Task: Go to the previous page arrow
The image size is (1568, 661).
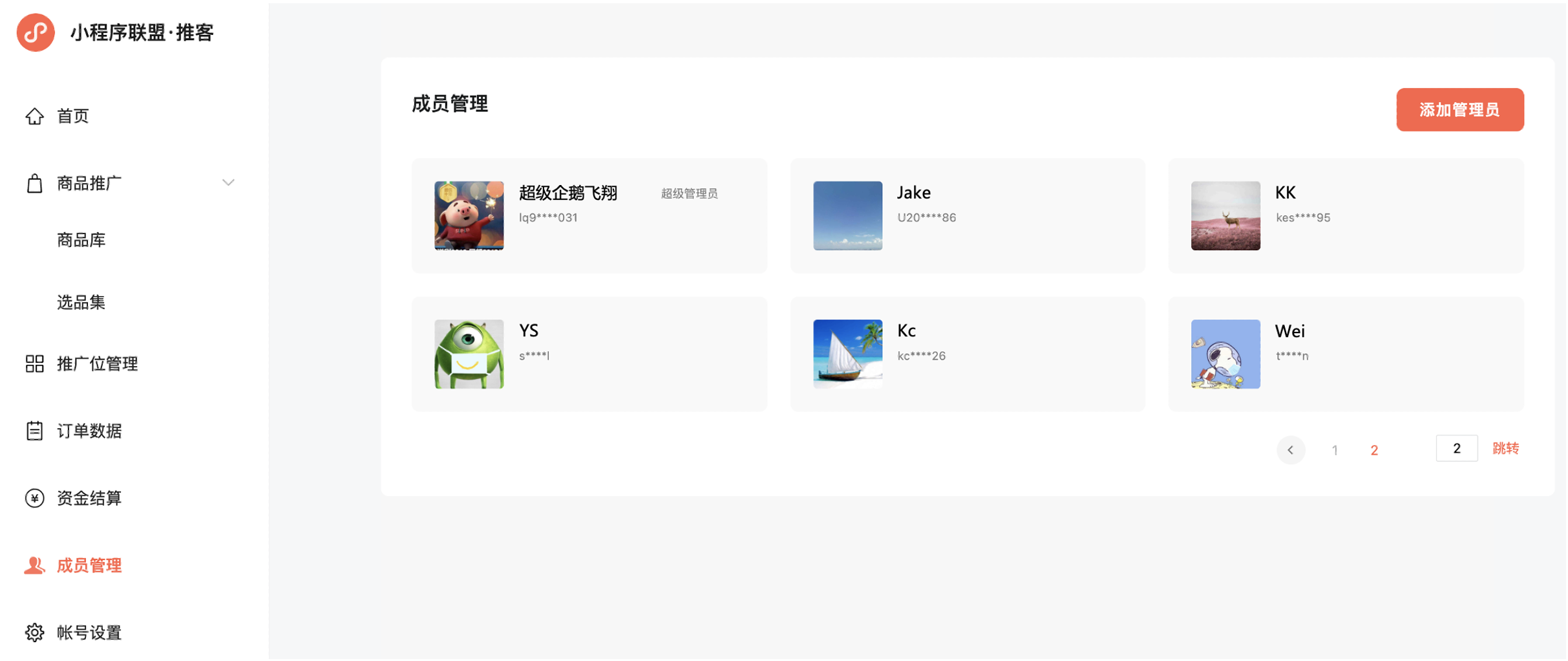Action: point(1290,450)
